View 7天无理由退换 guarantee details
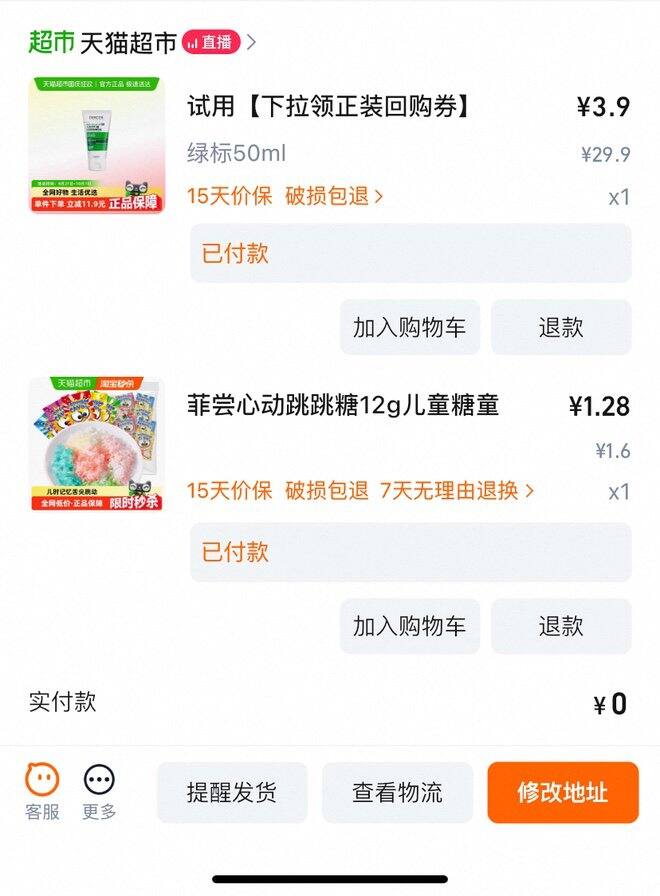This screenshot has height=896, width=660. click(x=456, y=491)
